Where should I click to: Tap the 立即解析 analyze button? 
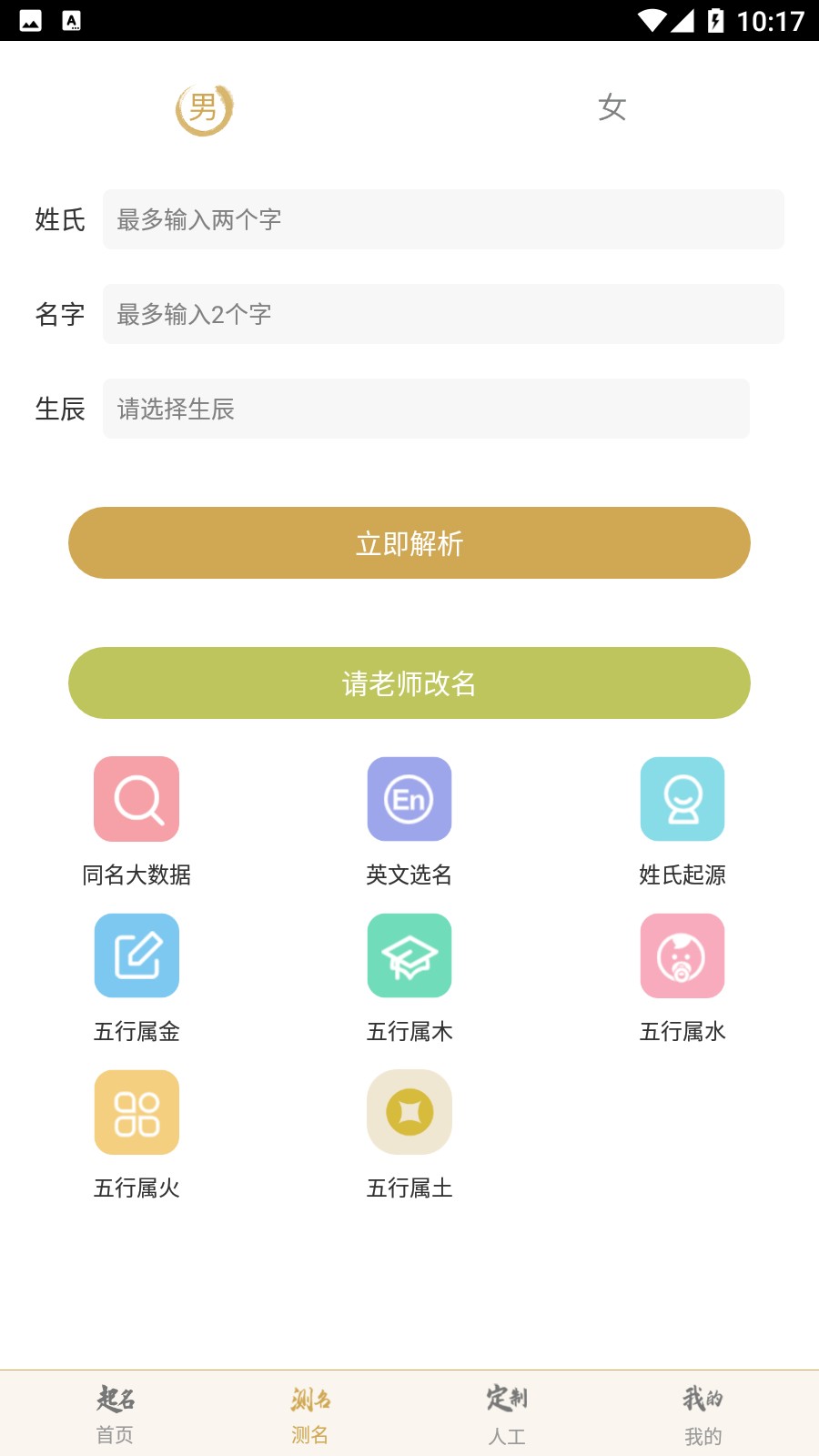(x=409, y=542)
